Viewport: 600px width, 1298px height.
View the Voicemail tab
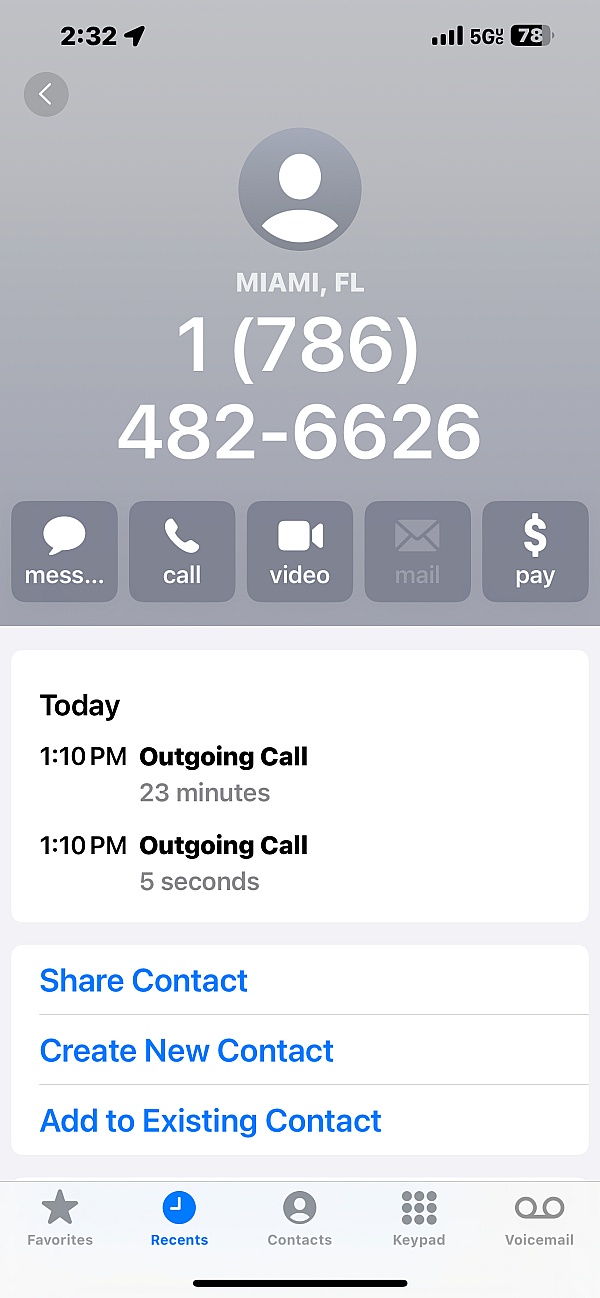tap(539, 1219)
